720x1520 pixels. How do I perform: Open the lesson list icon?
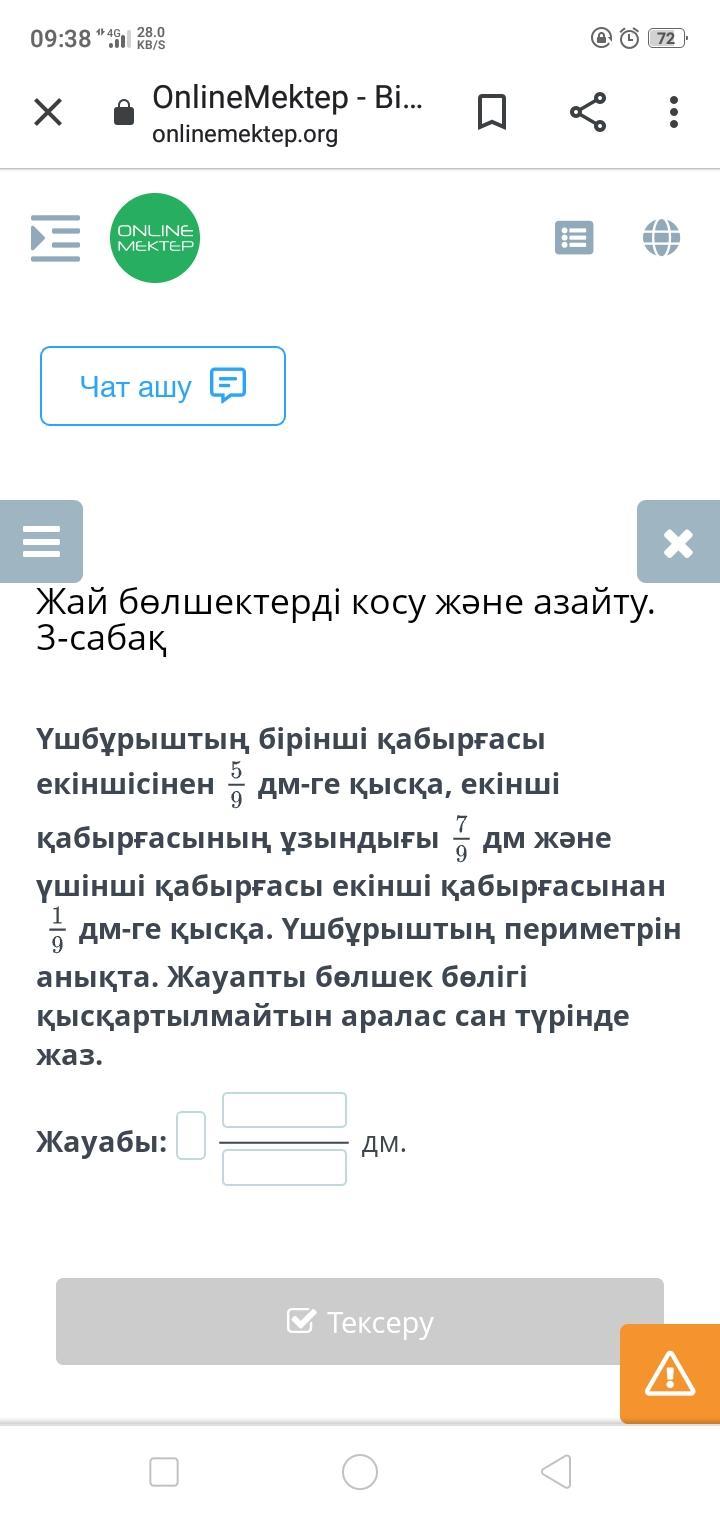574,238
